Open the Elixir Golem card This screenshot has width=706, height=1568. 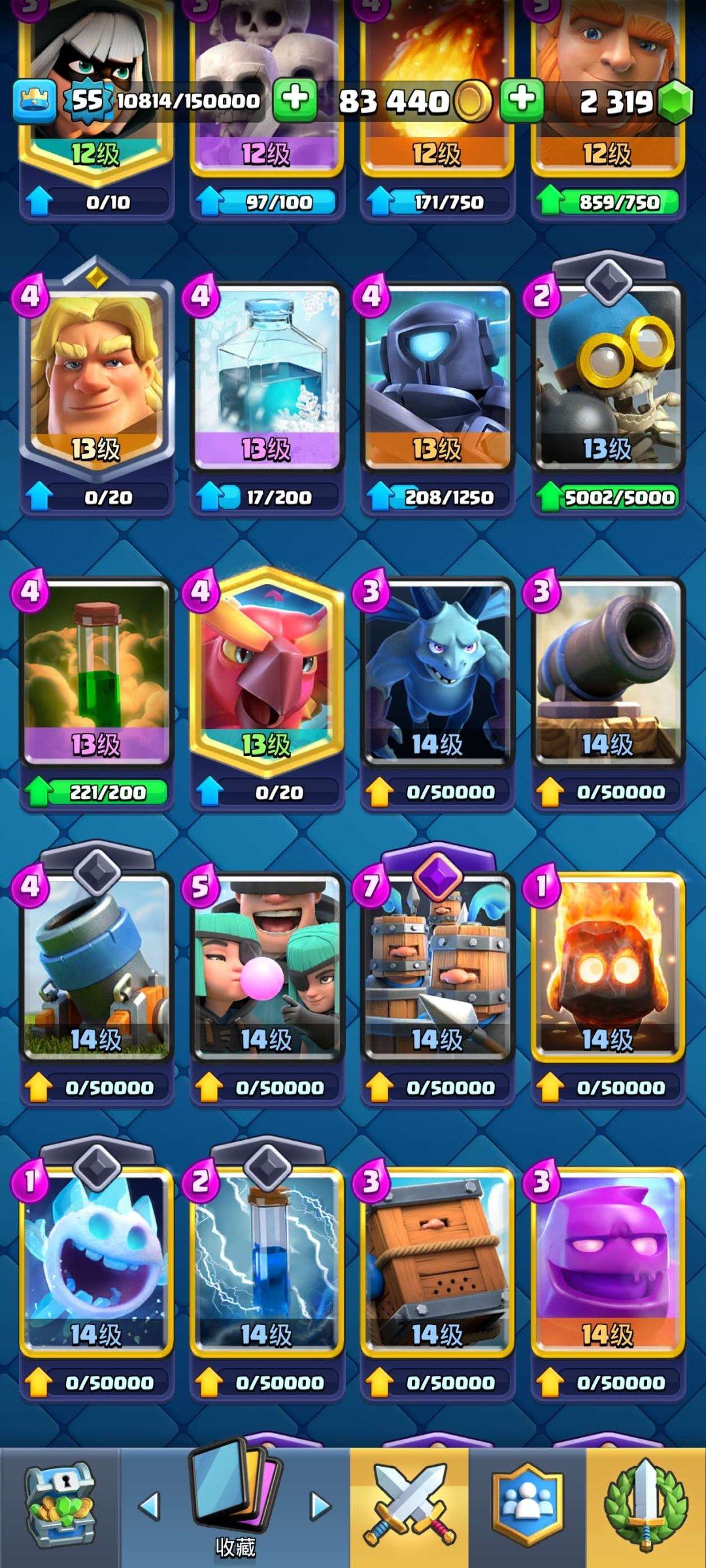(607, 1261)
